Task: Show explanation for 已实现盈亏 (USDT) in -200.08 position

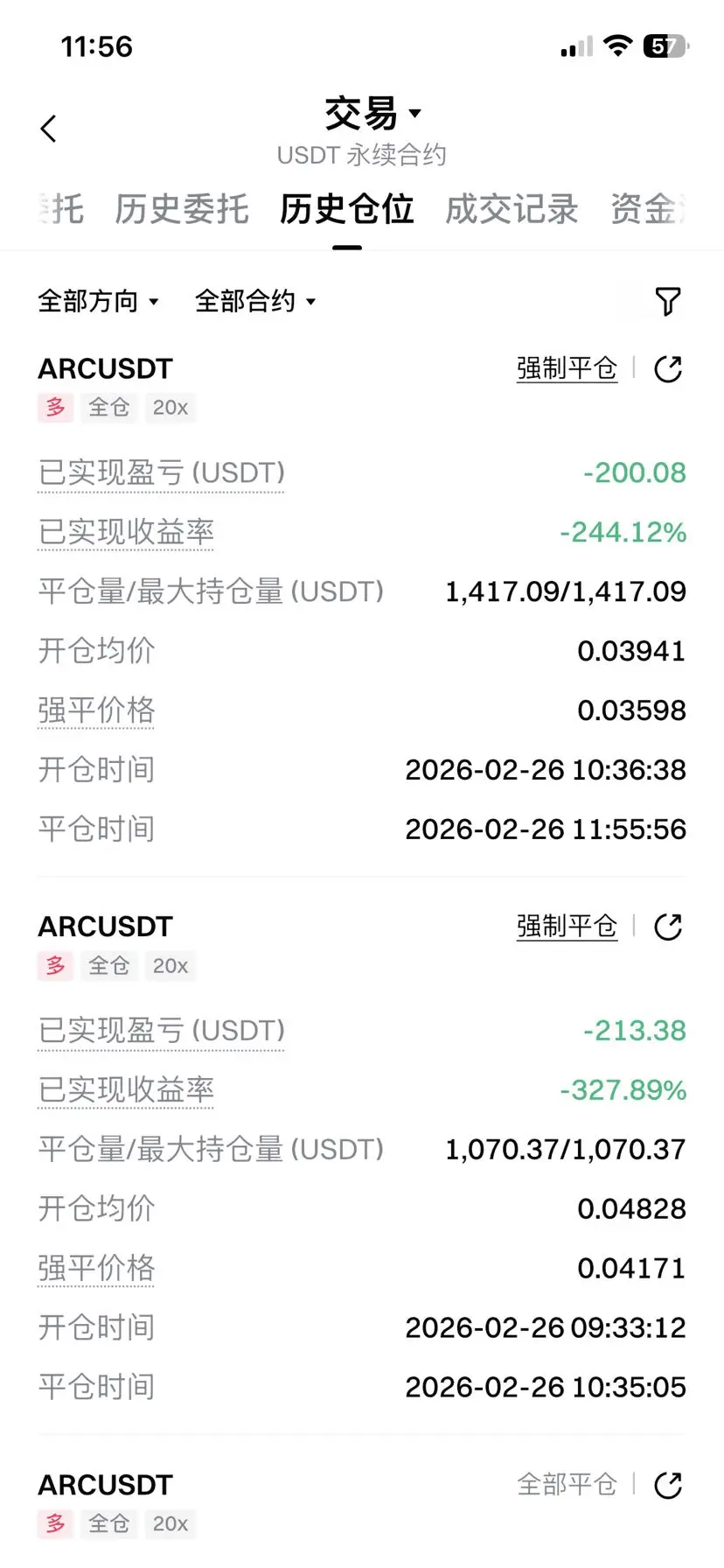Action: click(162, 473)
